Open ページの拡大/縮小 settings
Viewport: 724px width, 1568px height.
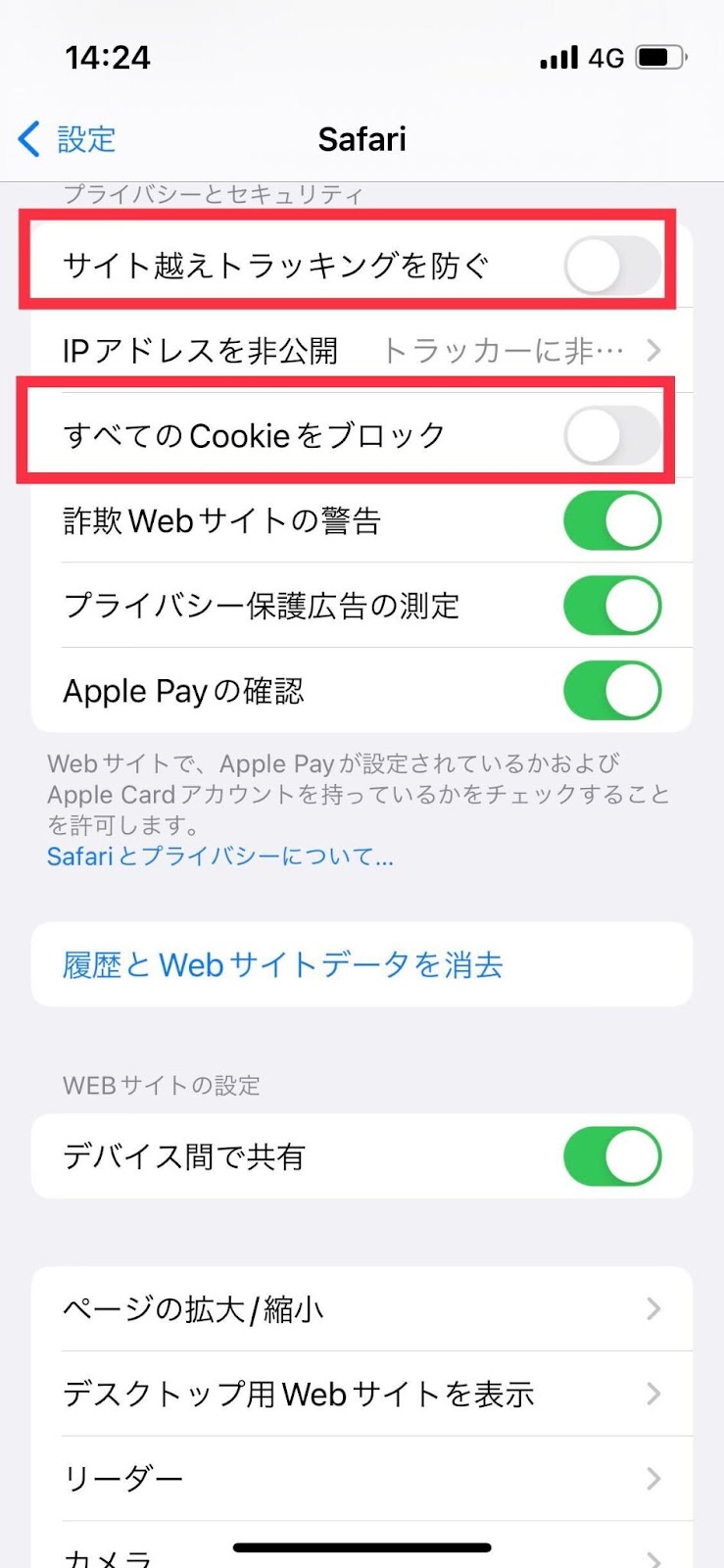click(362, 1309)
